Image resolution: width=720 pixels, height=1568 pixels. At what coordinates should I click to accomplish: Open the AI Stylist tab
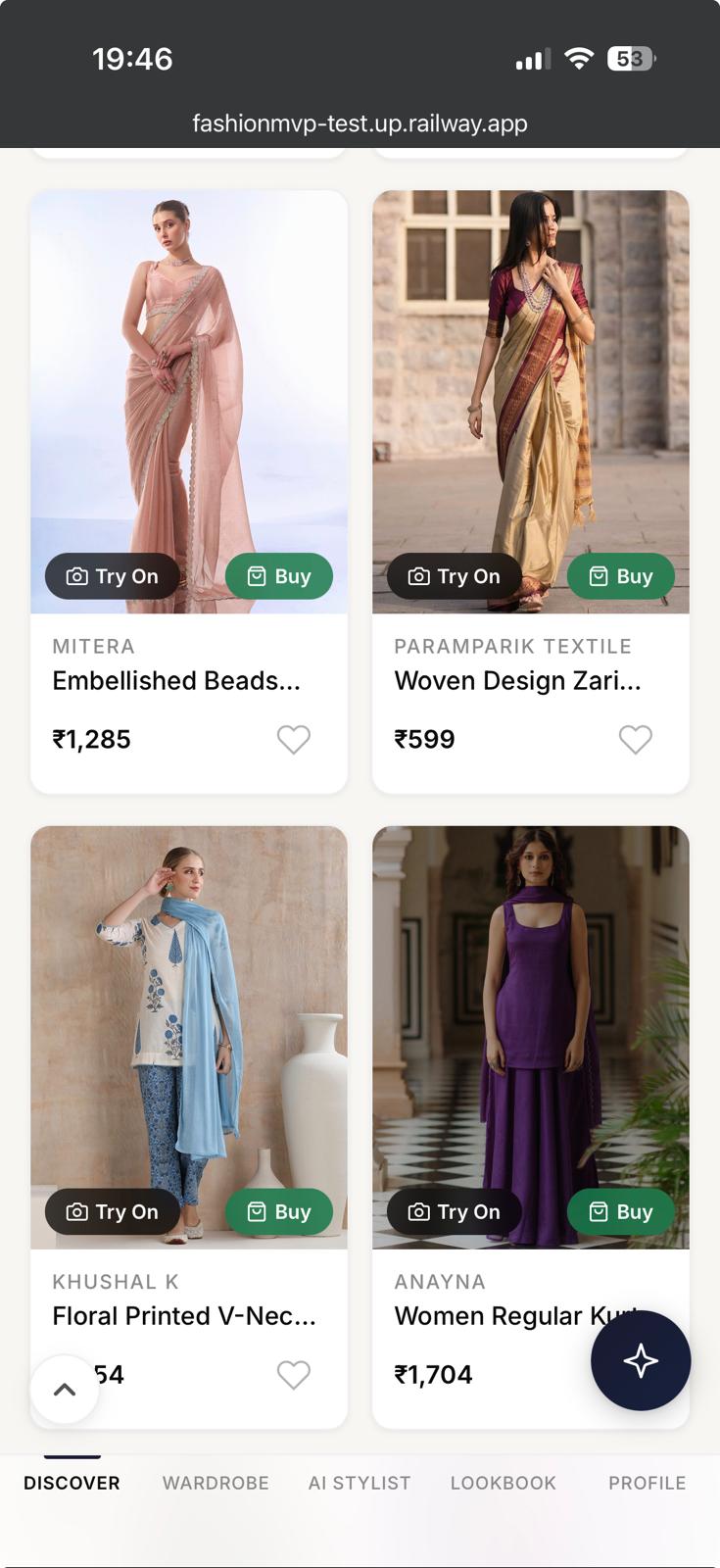click(360, 1483)
